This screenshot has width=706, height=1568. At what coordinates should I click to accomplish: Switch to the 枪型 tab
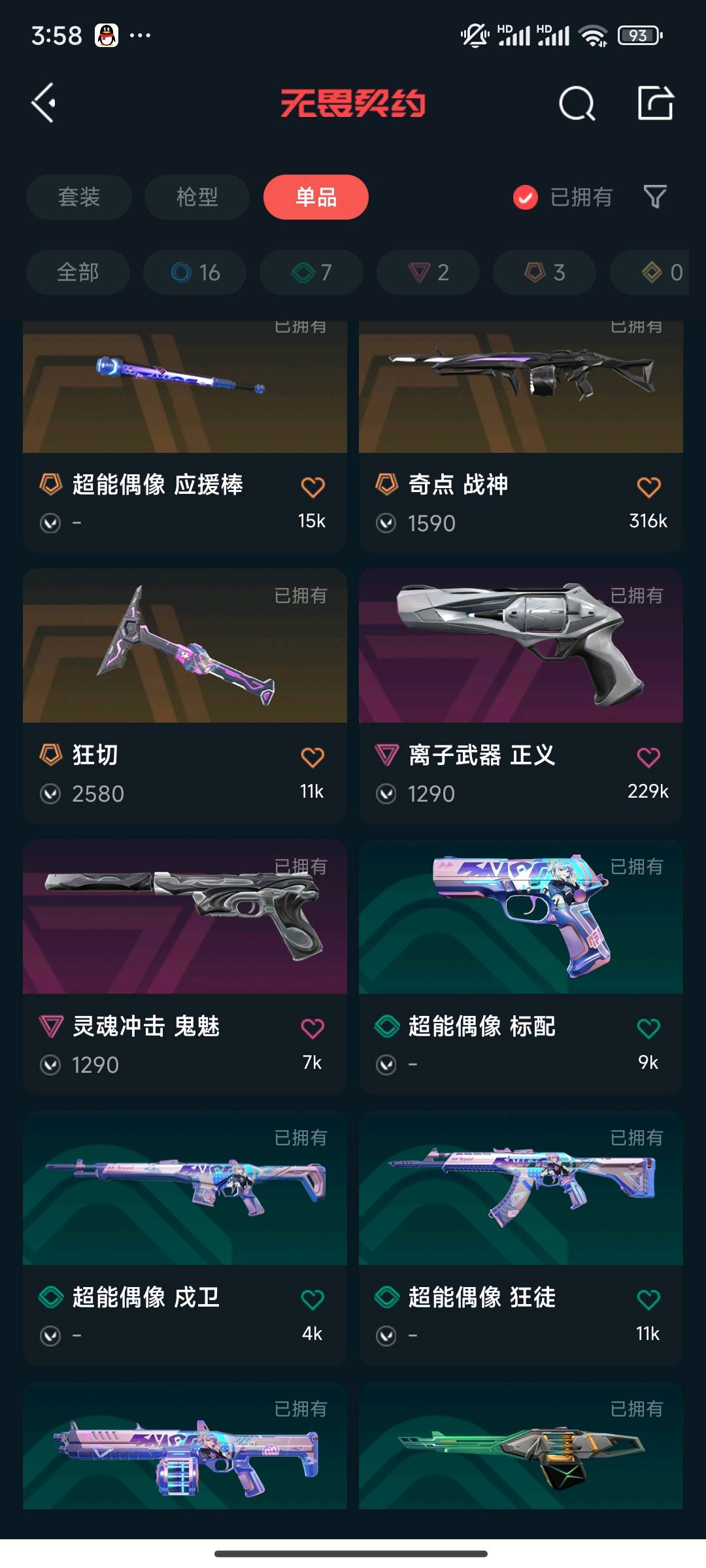(197, 197)
